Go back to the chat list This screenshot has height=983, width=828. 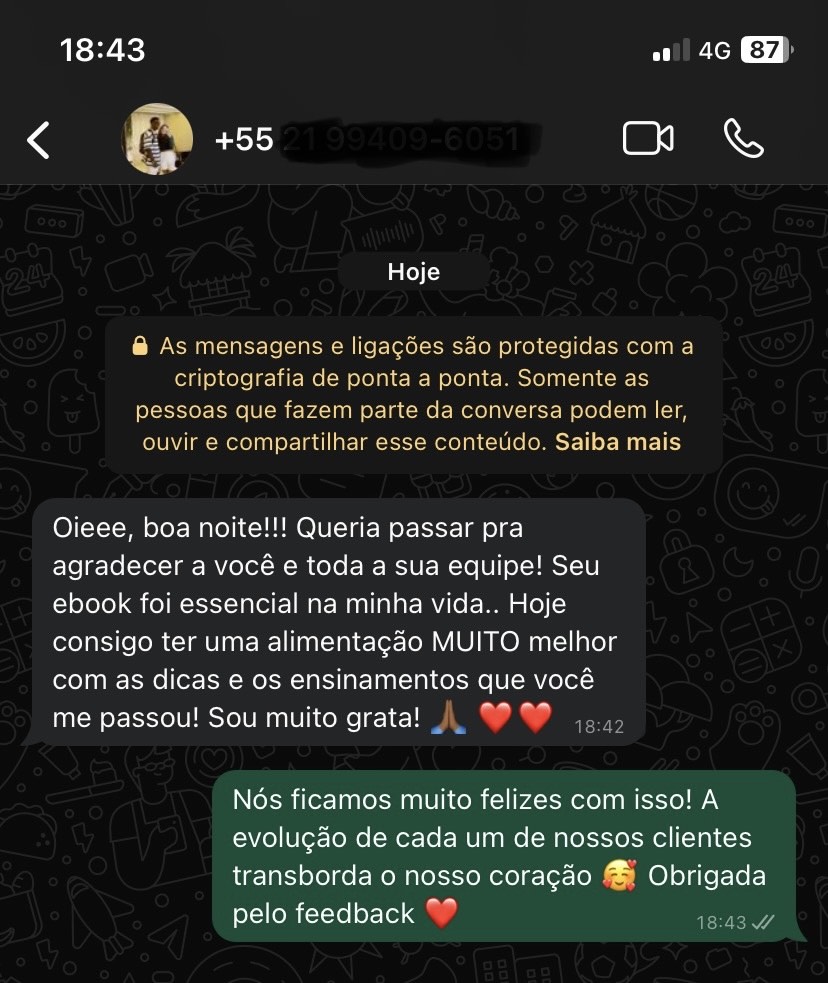pyautogui.click(x=38, y=140)
